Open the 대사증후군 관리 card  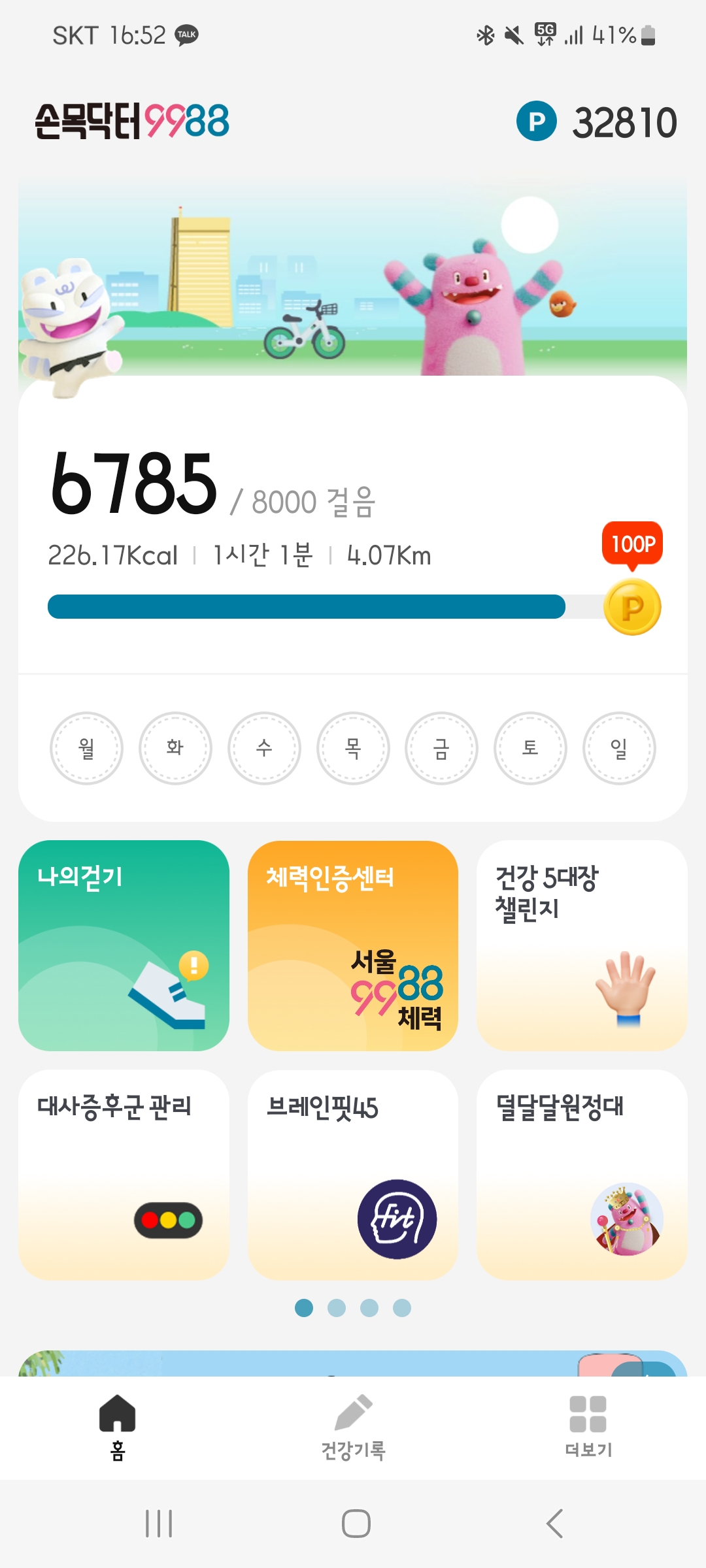pos(124,1174)
